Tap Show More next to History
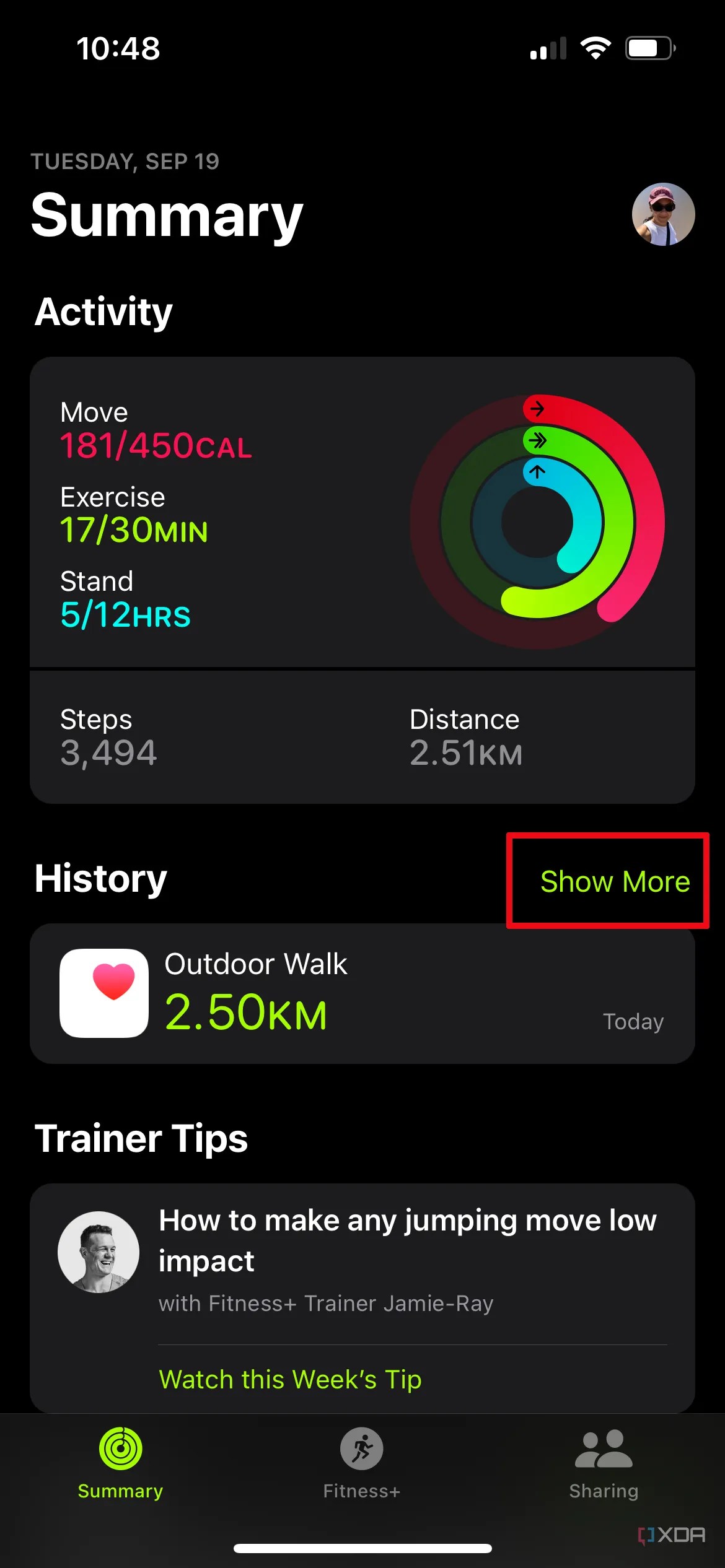Image resolution: width=725 pixels, height=1568 pixels. (x=615, y=882)
